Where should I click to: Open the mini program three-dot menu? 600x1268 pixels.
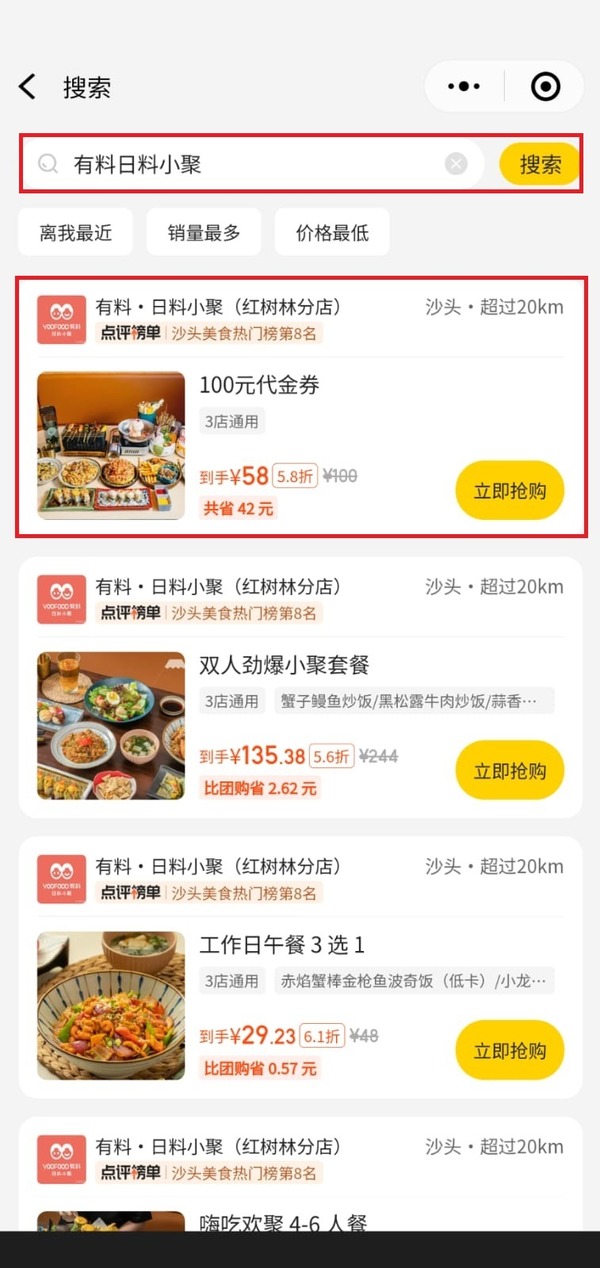pyautogui.click(x=464, y=87)
